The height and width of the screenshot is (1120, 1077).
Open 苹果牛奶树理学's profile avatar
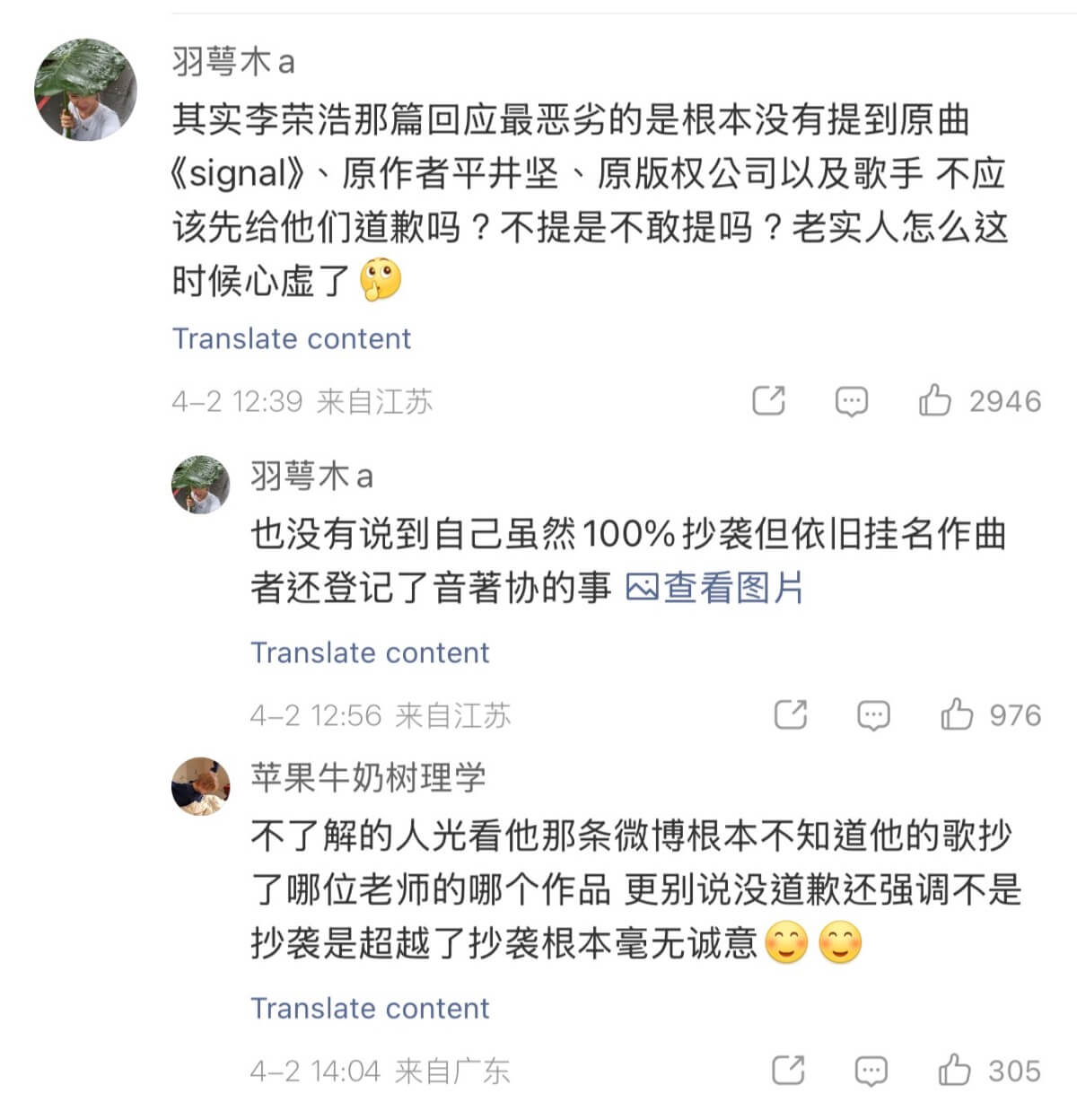click(x=201, y=786)
